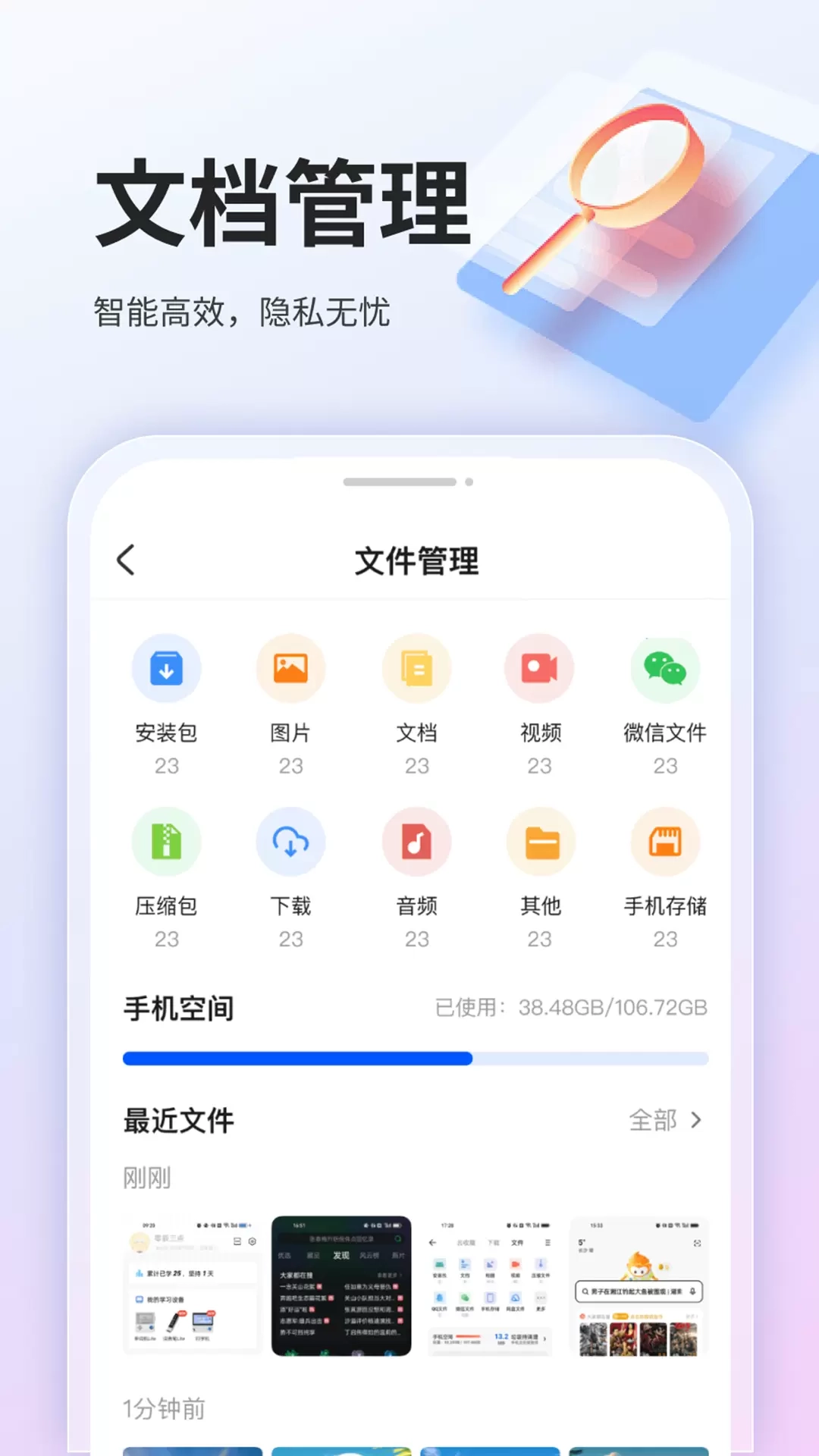
Task: Tap the 视频 video category icon
Action: (541, 667)
